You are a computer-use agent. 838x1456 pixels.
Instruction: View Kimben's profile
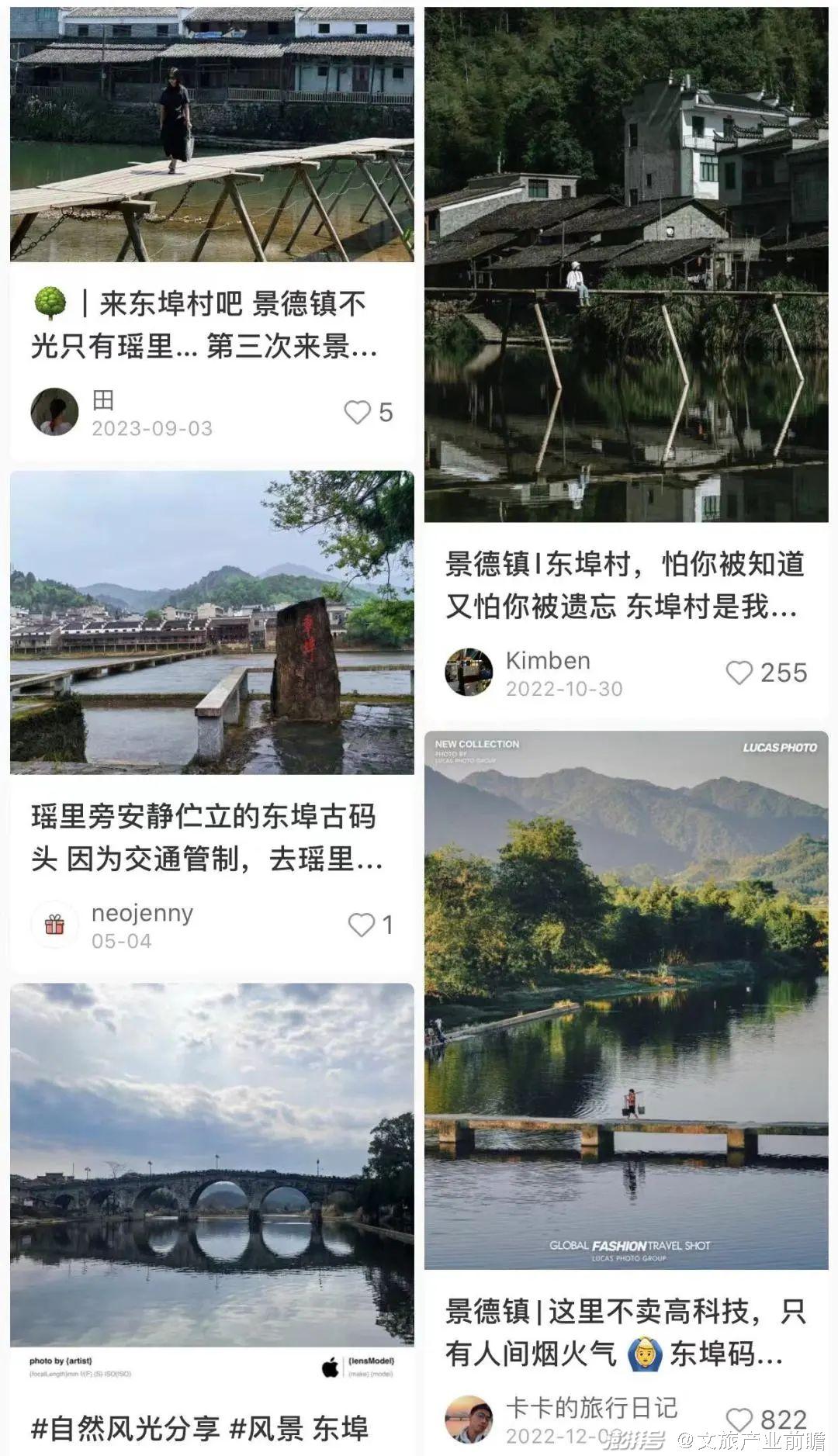point(469,672)
